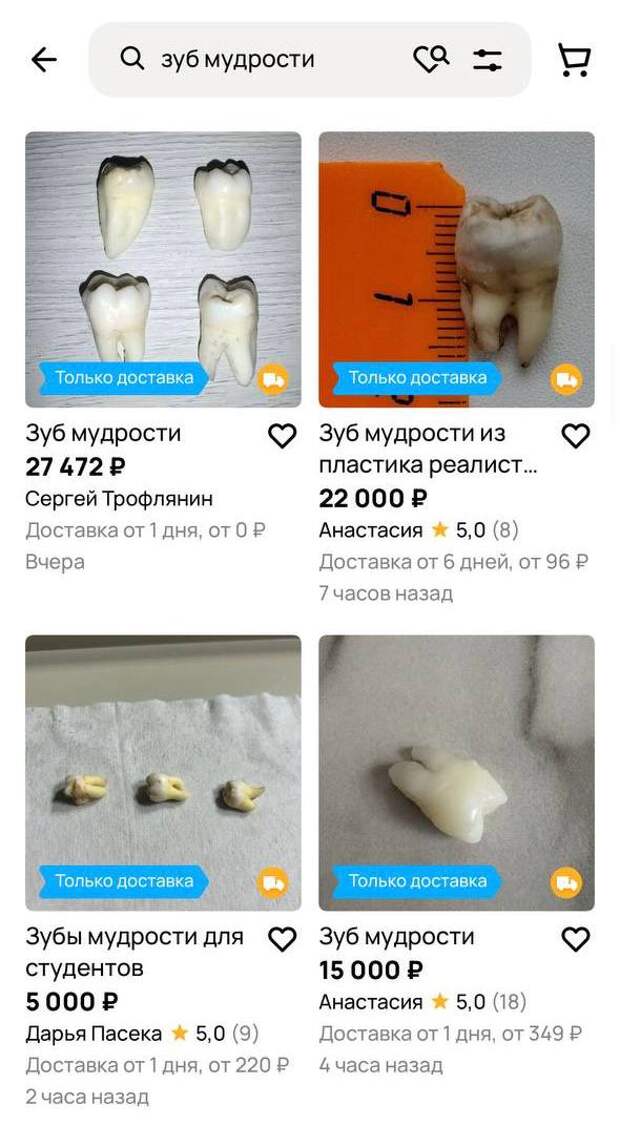Open the 15 000 ₽ «Зуб мудрости» listing
The height and width of the screenshot is (1126, 620).
point(456,772)
